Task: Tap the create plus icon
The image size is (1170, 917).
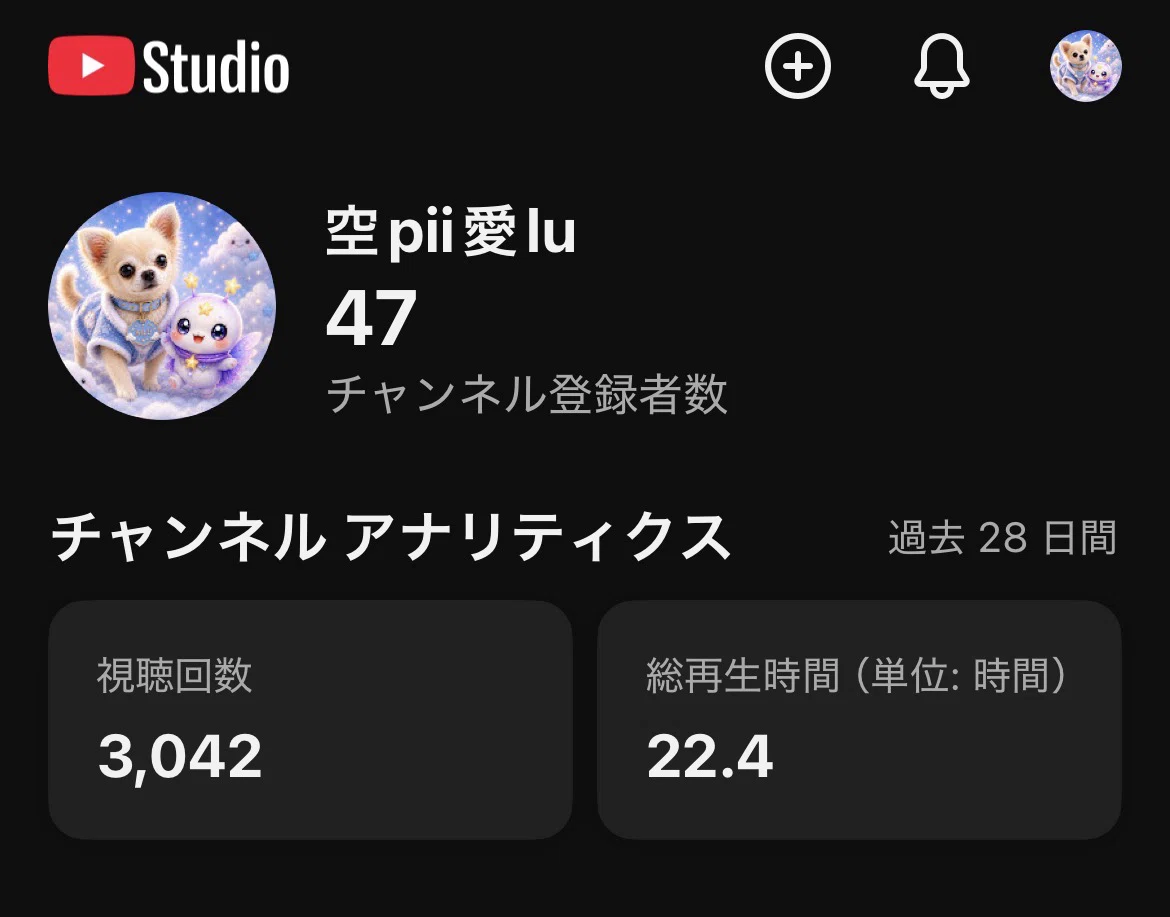Action: (798, 66)
